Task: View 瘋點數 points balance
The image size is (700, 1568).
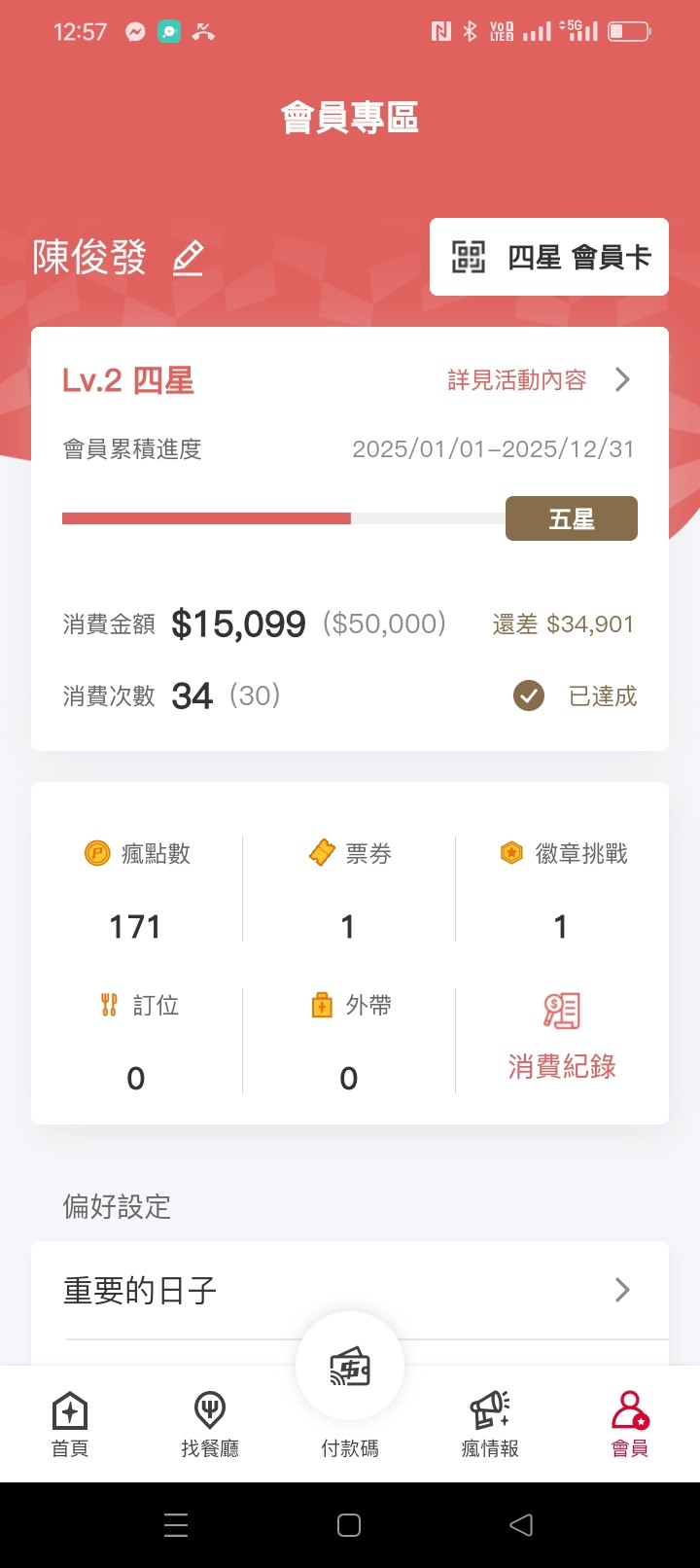Action: coord(137,888)
